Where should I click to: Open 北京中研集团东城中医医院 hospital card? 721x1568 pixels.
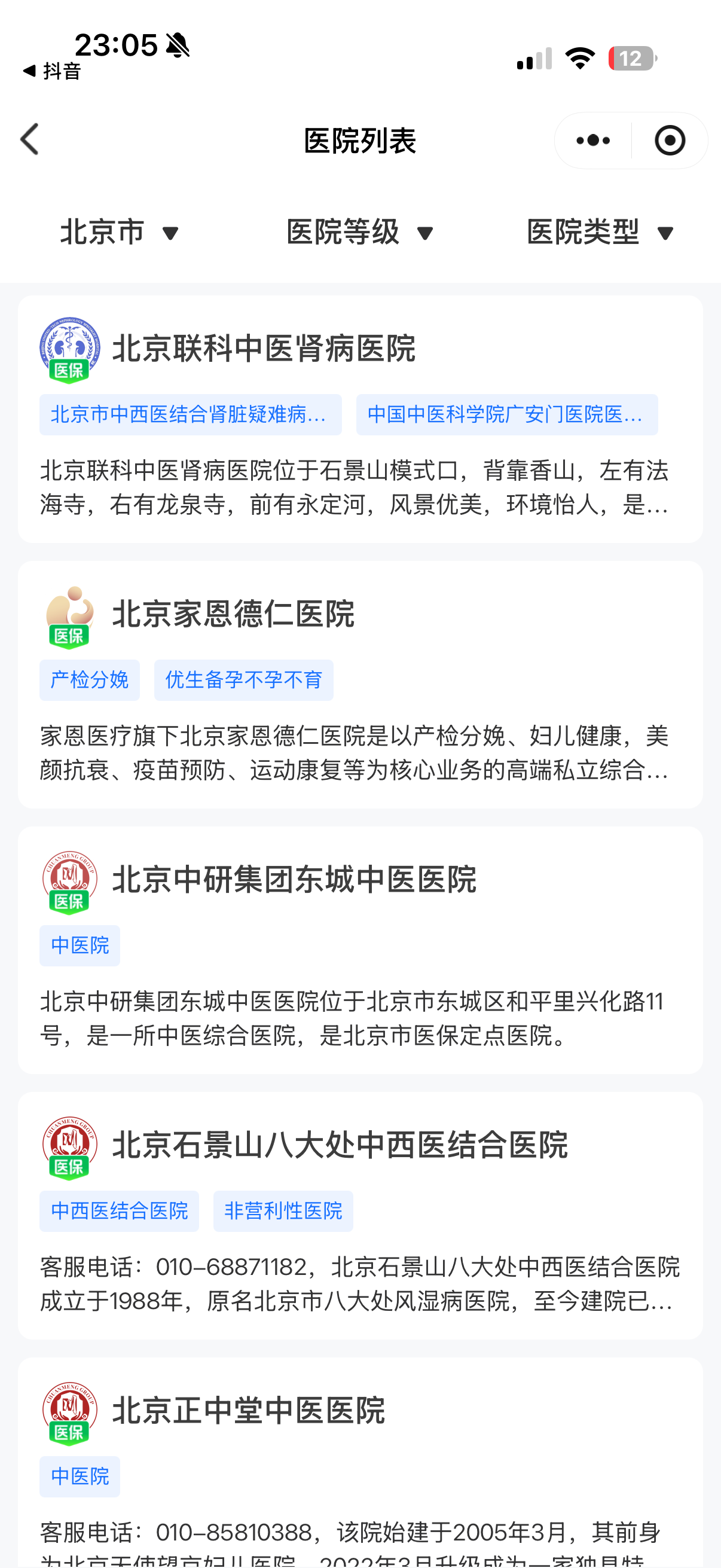click(360, 950)
